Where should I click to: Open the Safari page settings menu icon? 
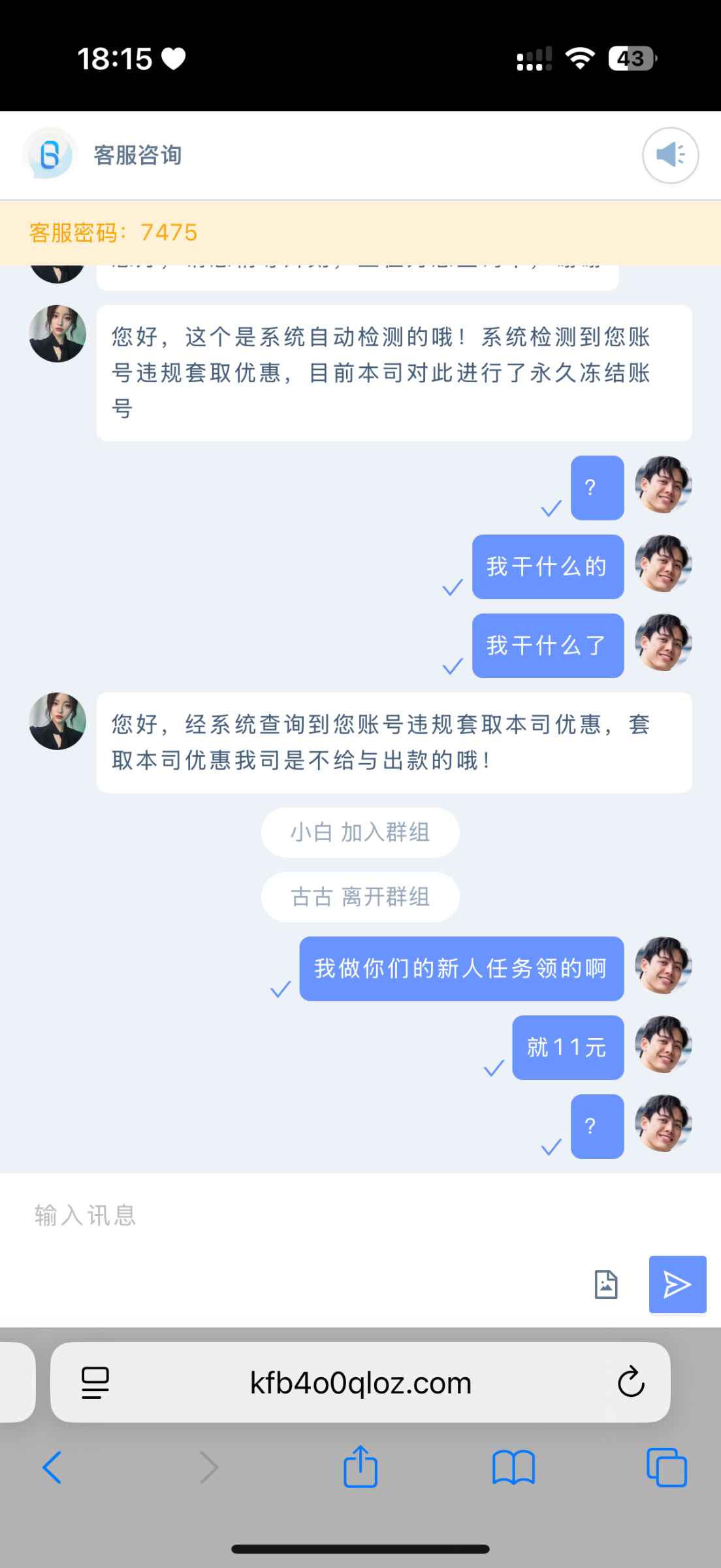(95, 1382)
